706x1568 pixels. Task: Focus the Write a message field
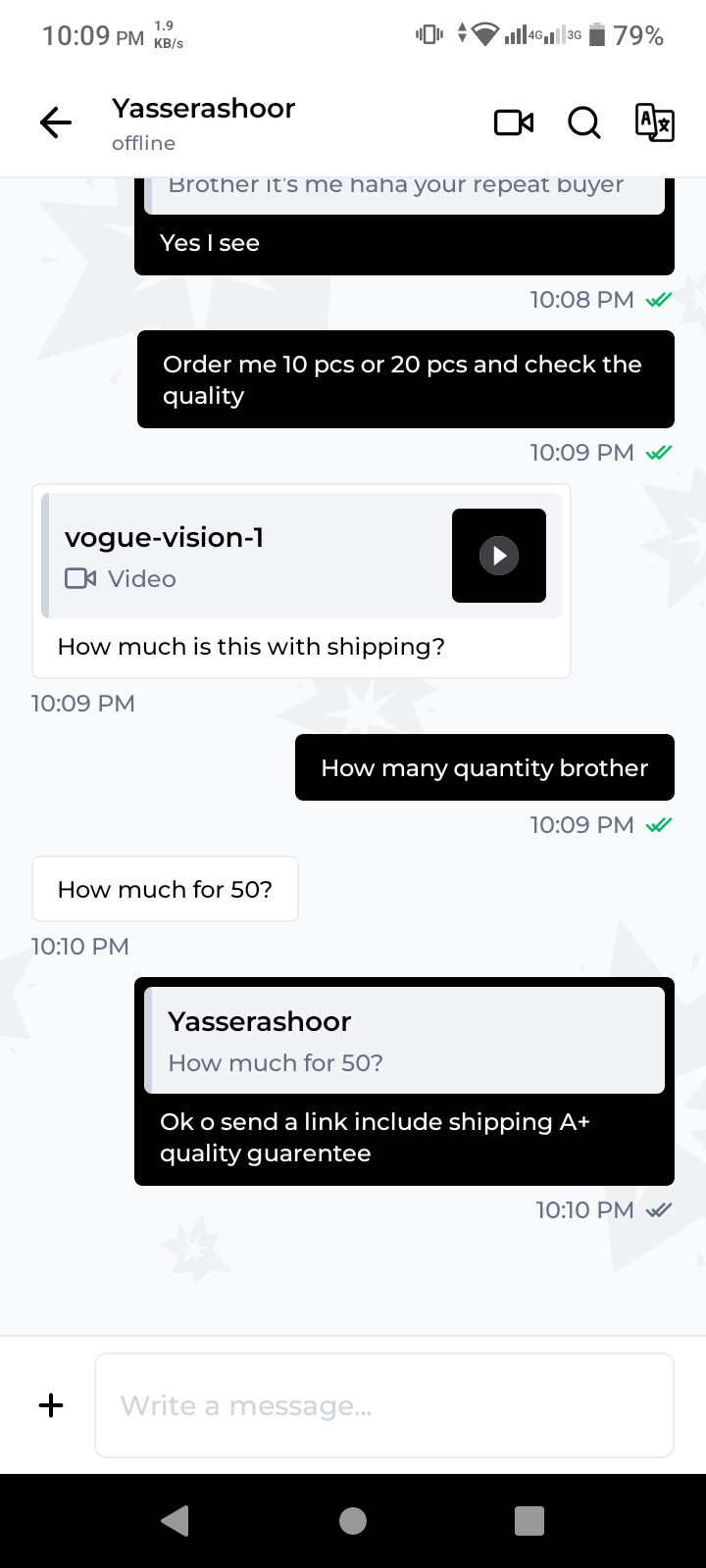click(384, 1405)
